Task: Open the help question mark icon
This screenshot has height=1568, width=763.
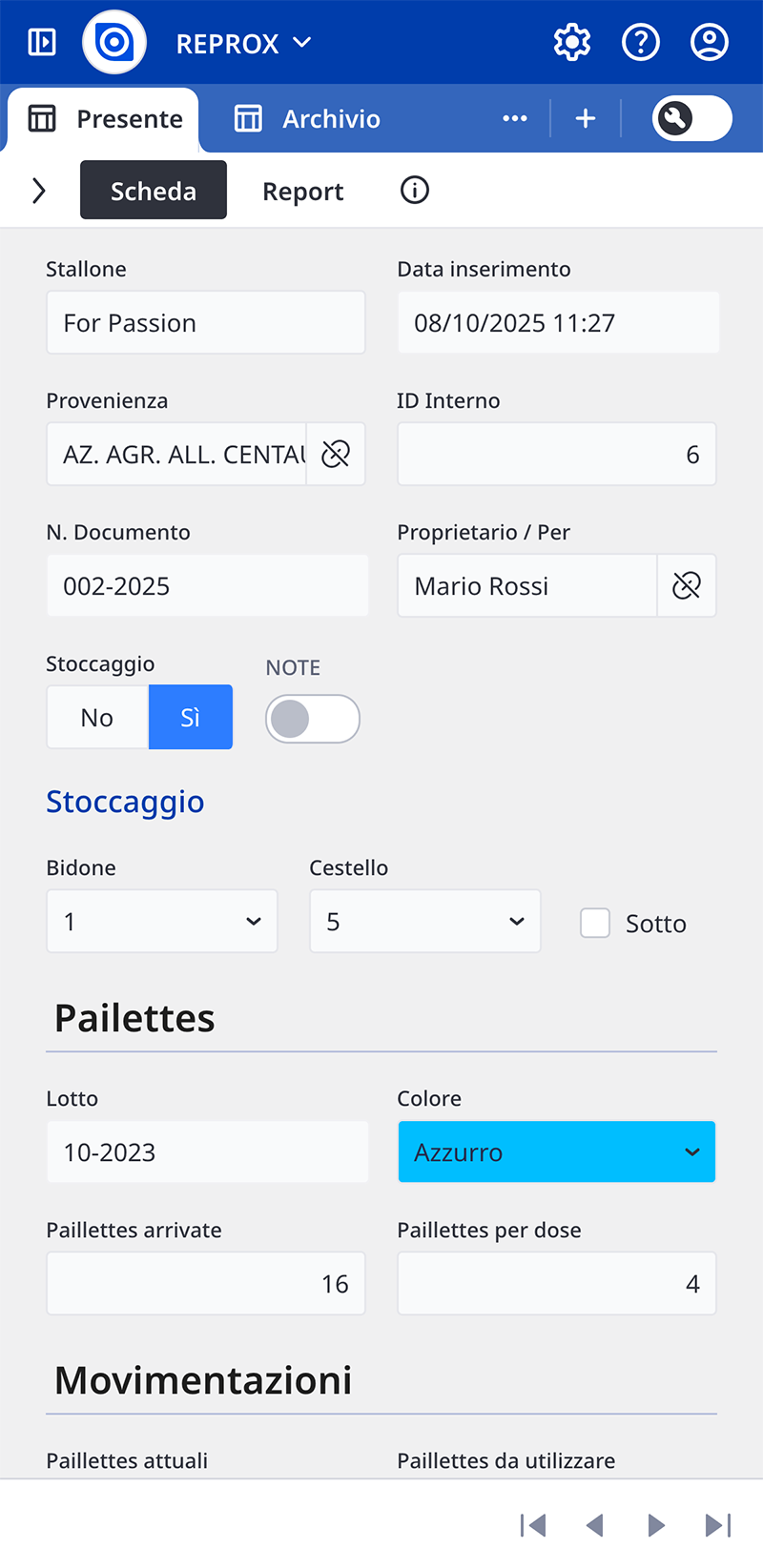Action: [x=640, y=42]
